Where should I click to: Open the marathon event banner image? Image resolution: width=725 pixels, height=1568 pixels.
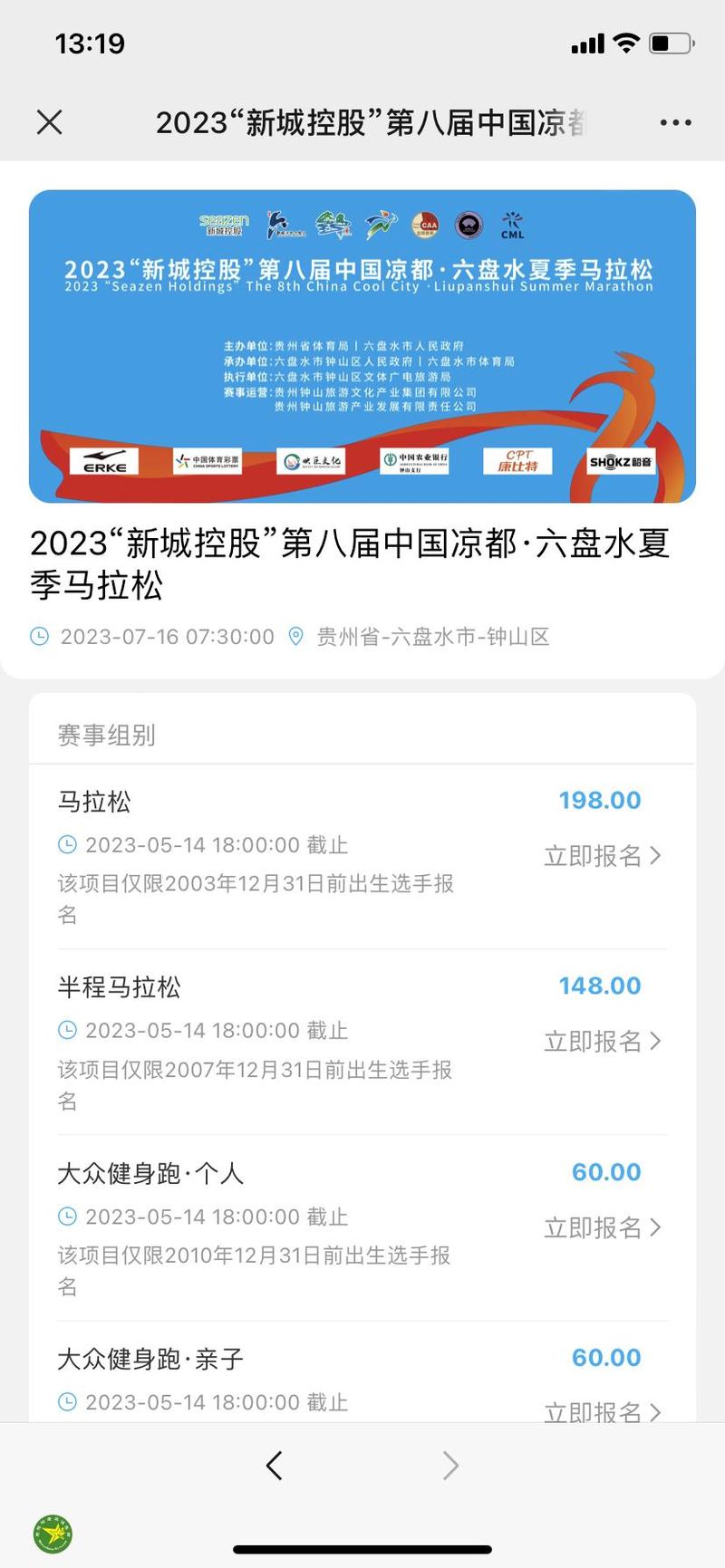click(x=362, y=346)
